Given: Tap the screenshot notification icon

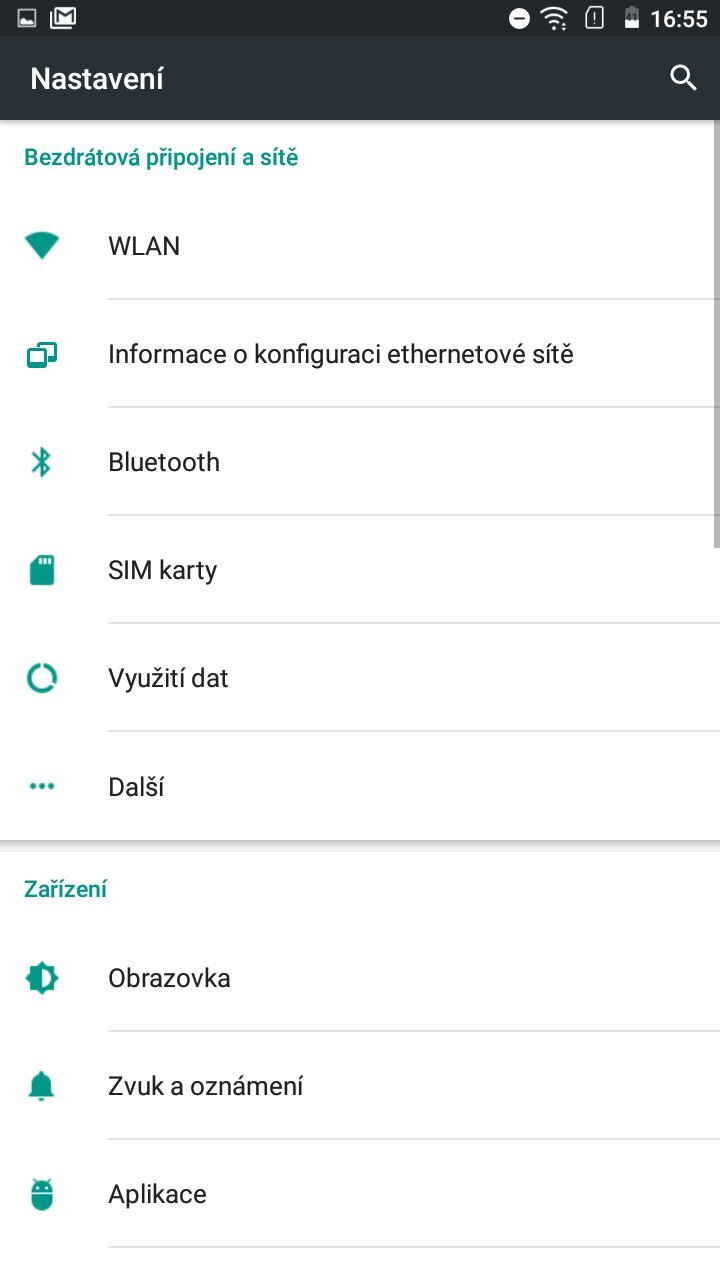Looking at the screenshot, I should (x=25, y=16).
